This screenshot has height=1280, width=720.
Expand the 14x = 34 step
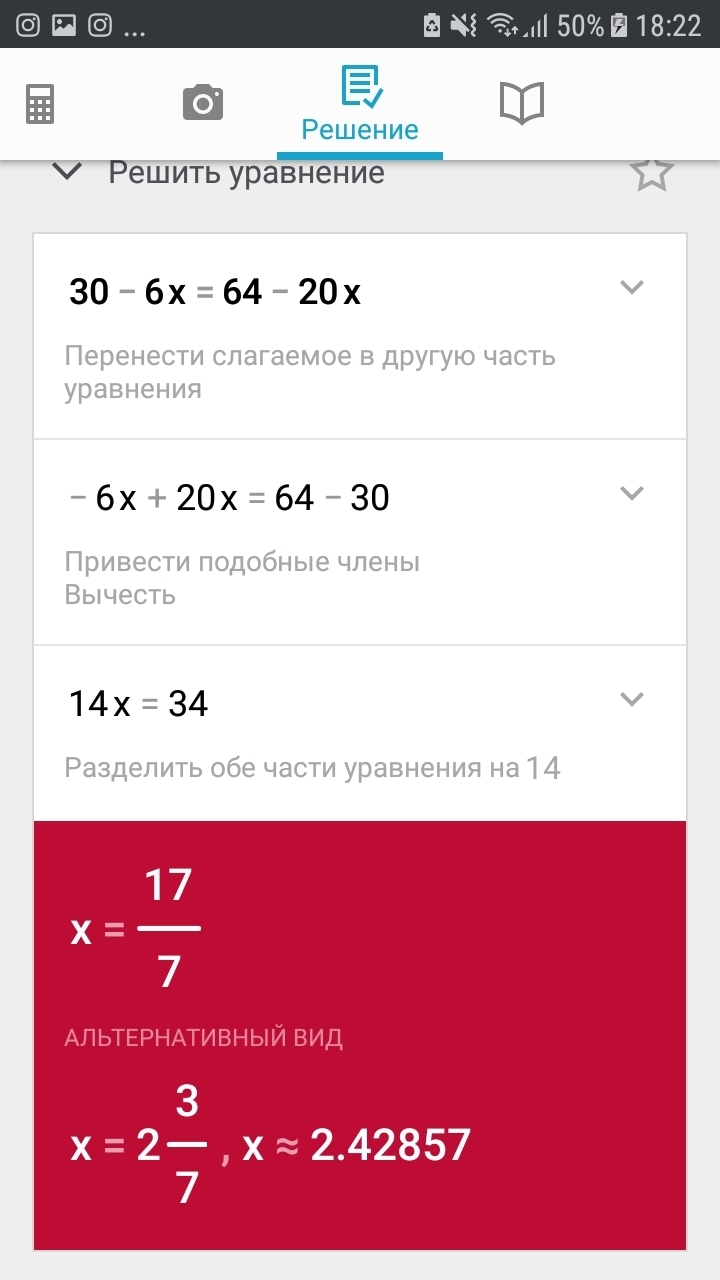click(631, 699)
